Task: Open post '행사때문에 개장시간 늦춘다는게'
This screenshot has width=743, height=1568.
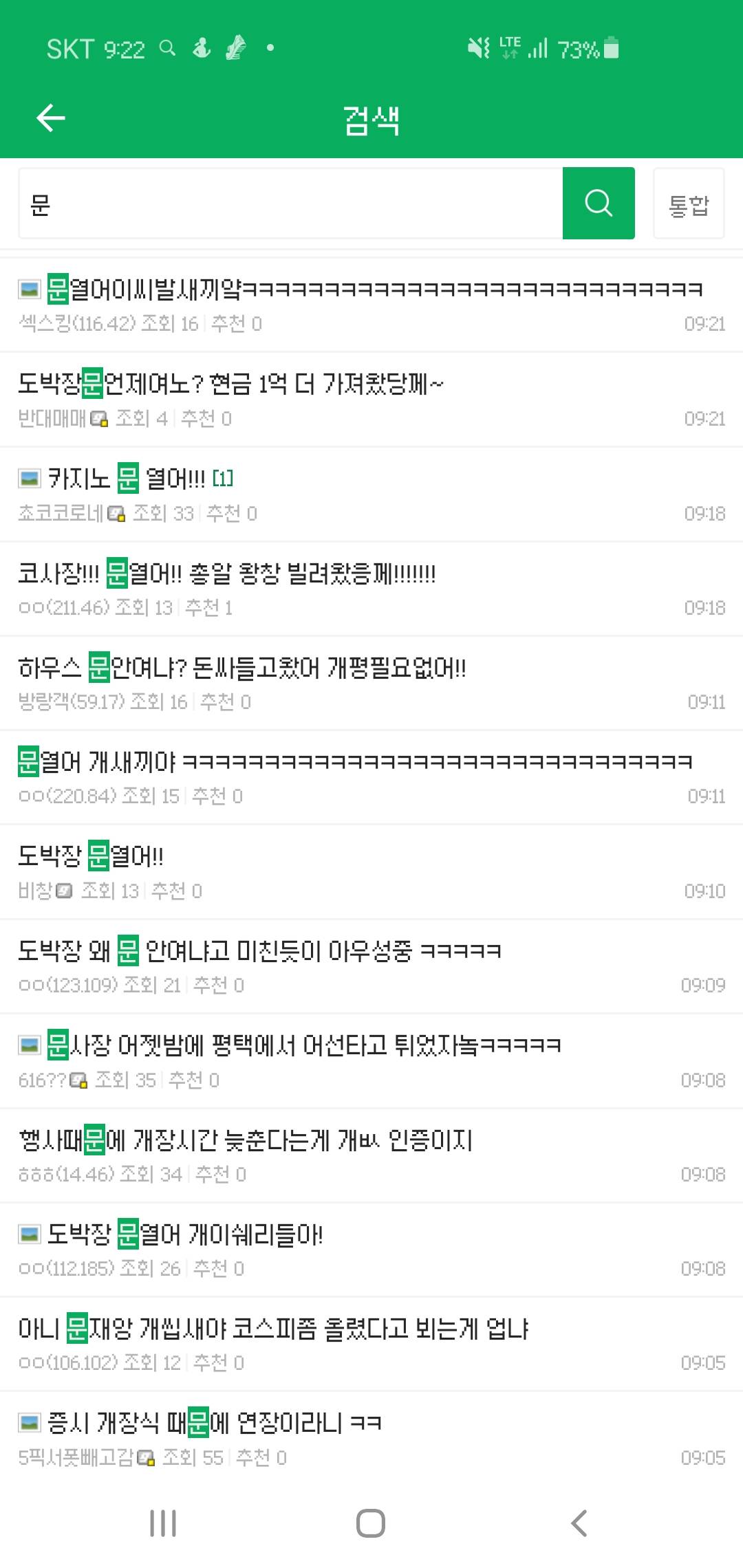Action: pyautogui.click(x=246, y=1140)
